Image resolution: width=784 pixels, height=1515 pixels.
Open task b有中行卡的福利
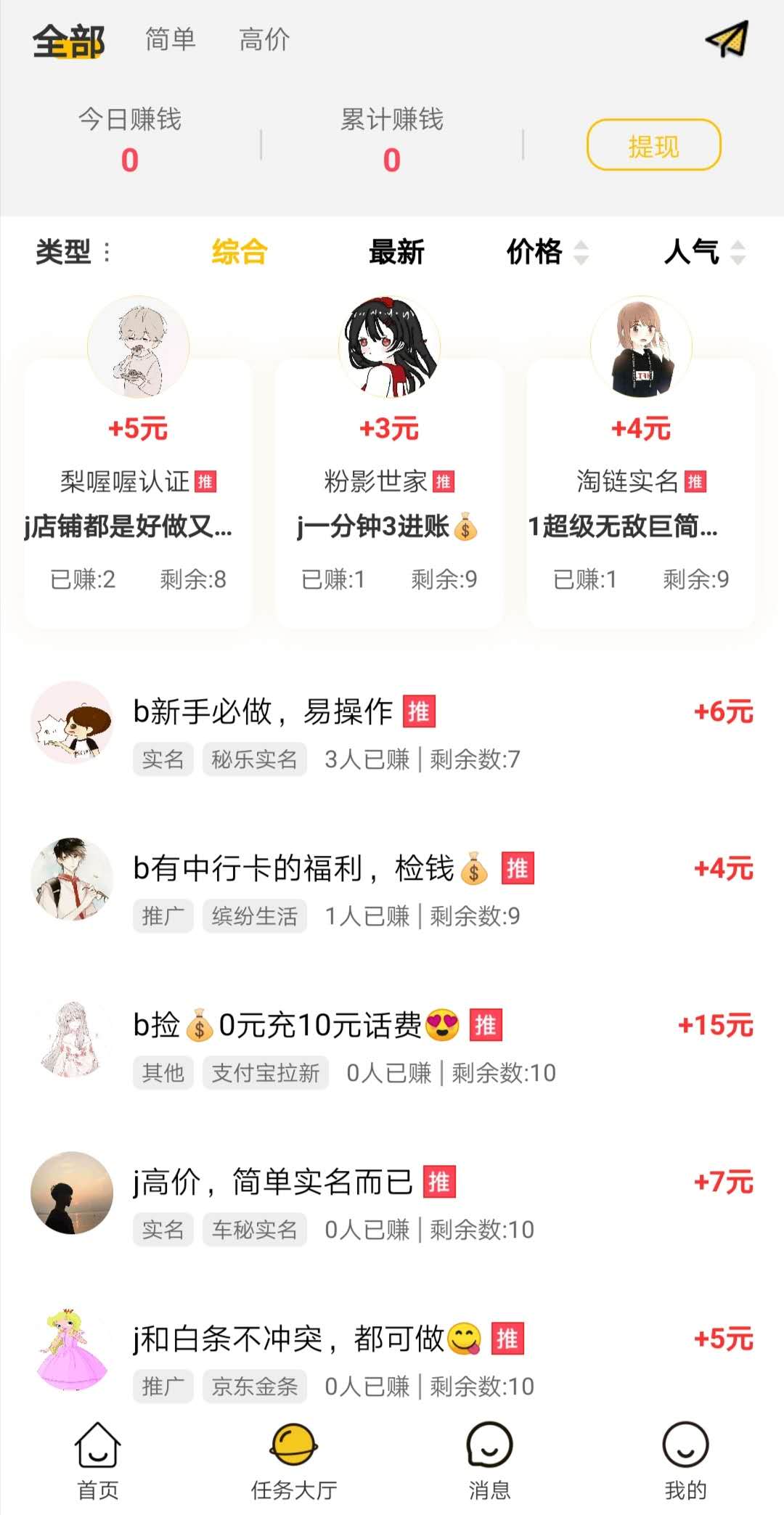point(392,891)
